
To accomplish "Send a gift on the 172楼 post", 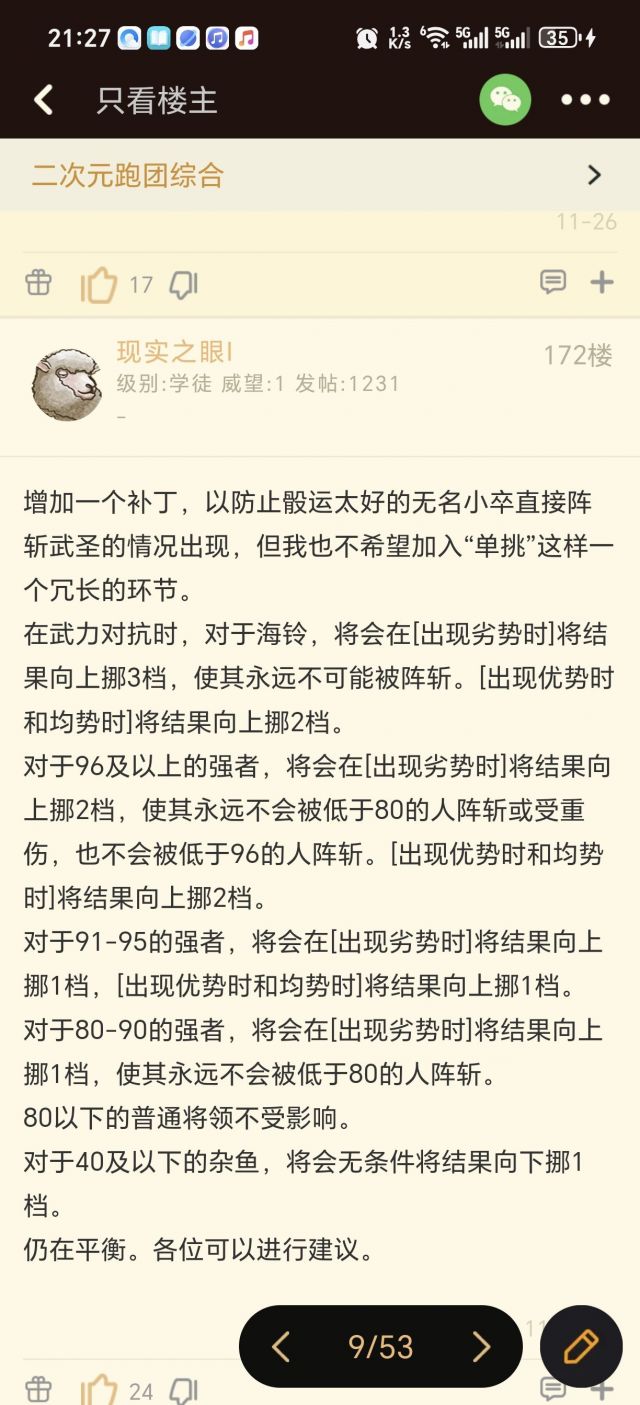I will (38, 1389).
